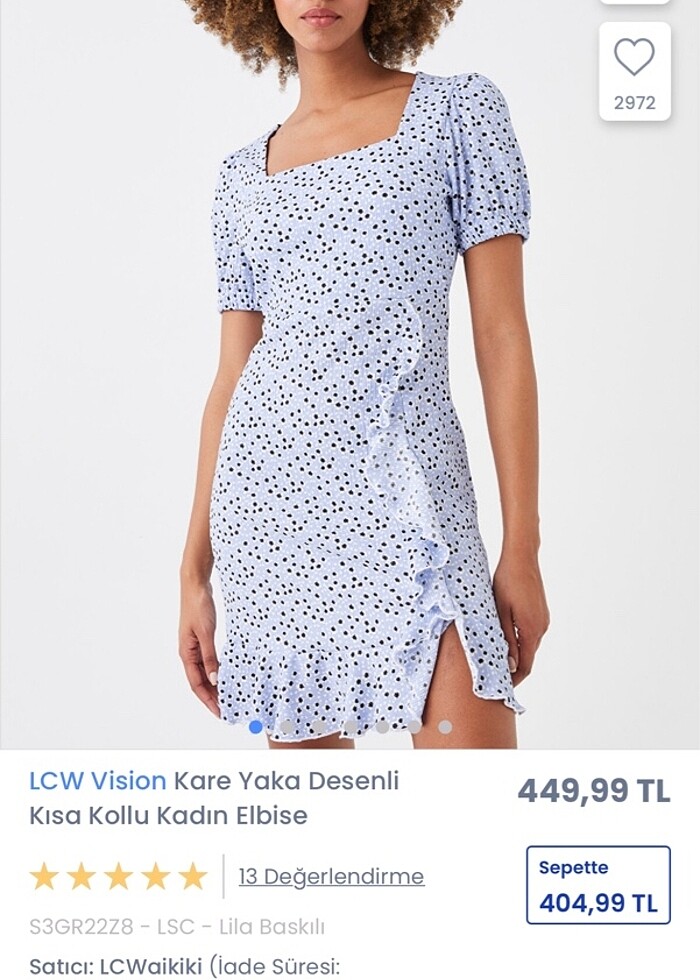Screen dimensions: 700x980
Task: Open the 13 Değerlendirme reviews link
Action: 331,877
